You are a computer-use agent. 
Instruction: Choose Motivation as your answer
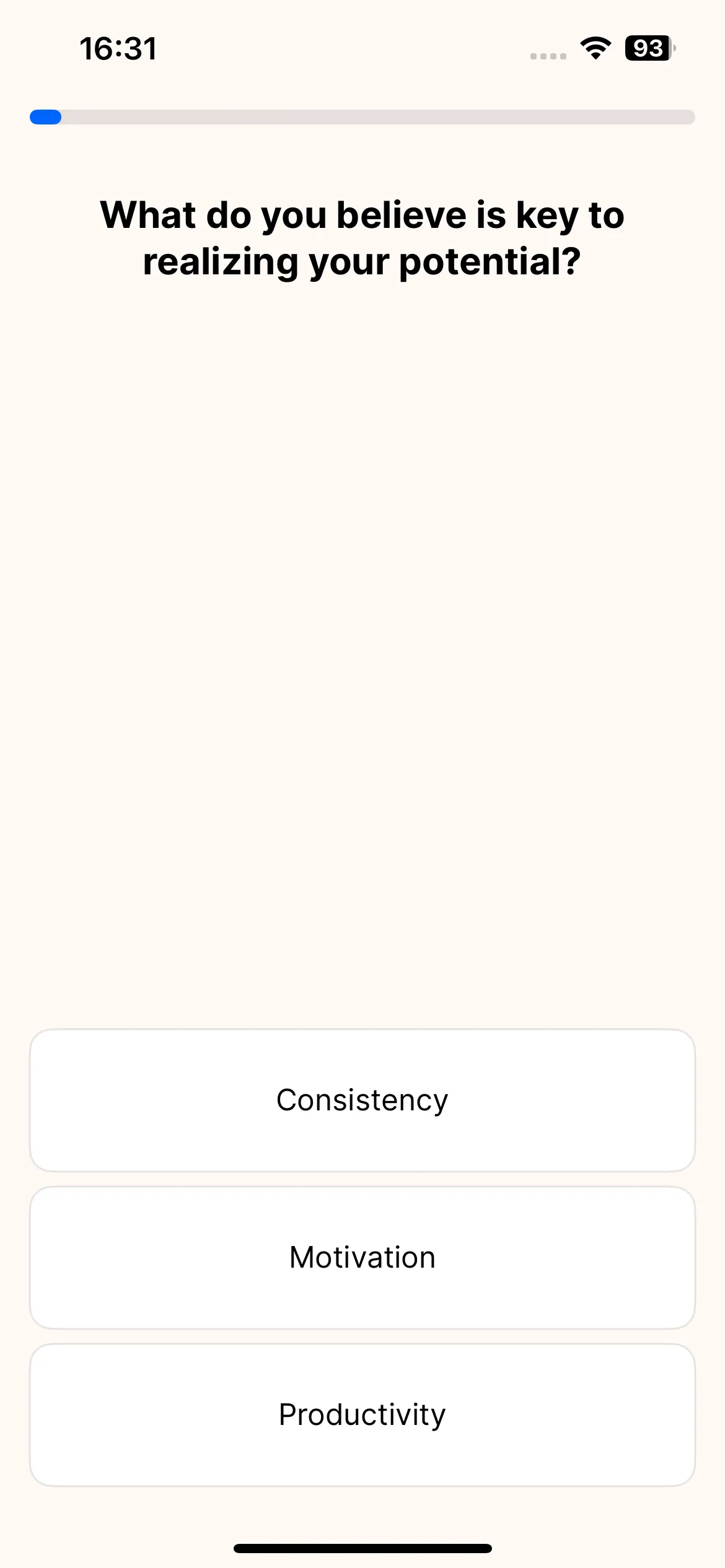pyautogui.click(x=362, y=1258)
